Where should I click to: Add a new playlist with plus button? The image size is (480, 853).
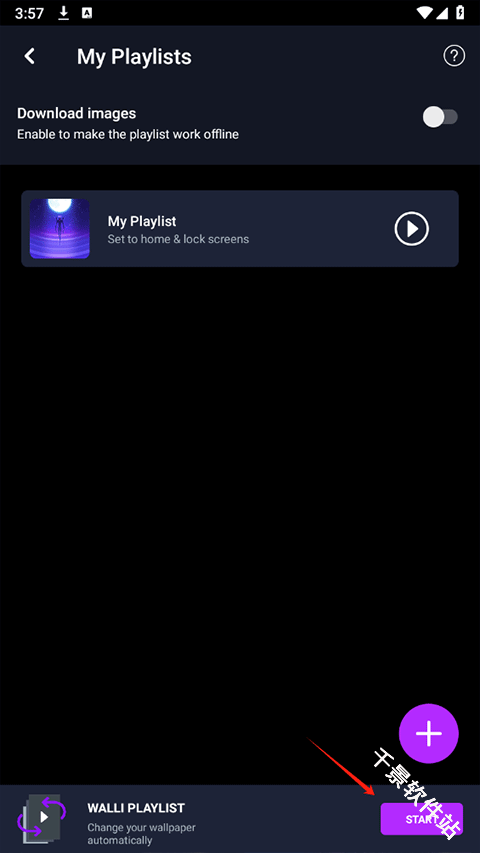point(429,733)
